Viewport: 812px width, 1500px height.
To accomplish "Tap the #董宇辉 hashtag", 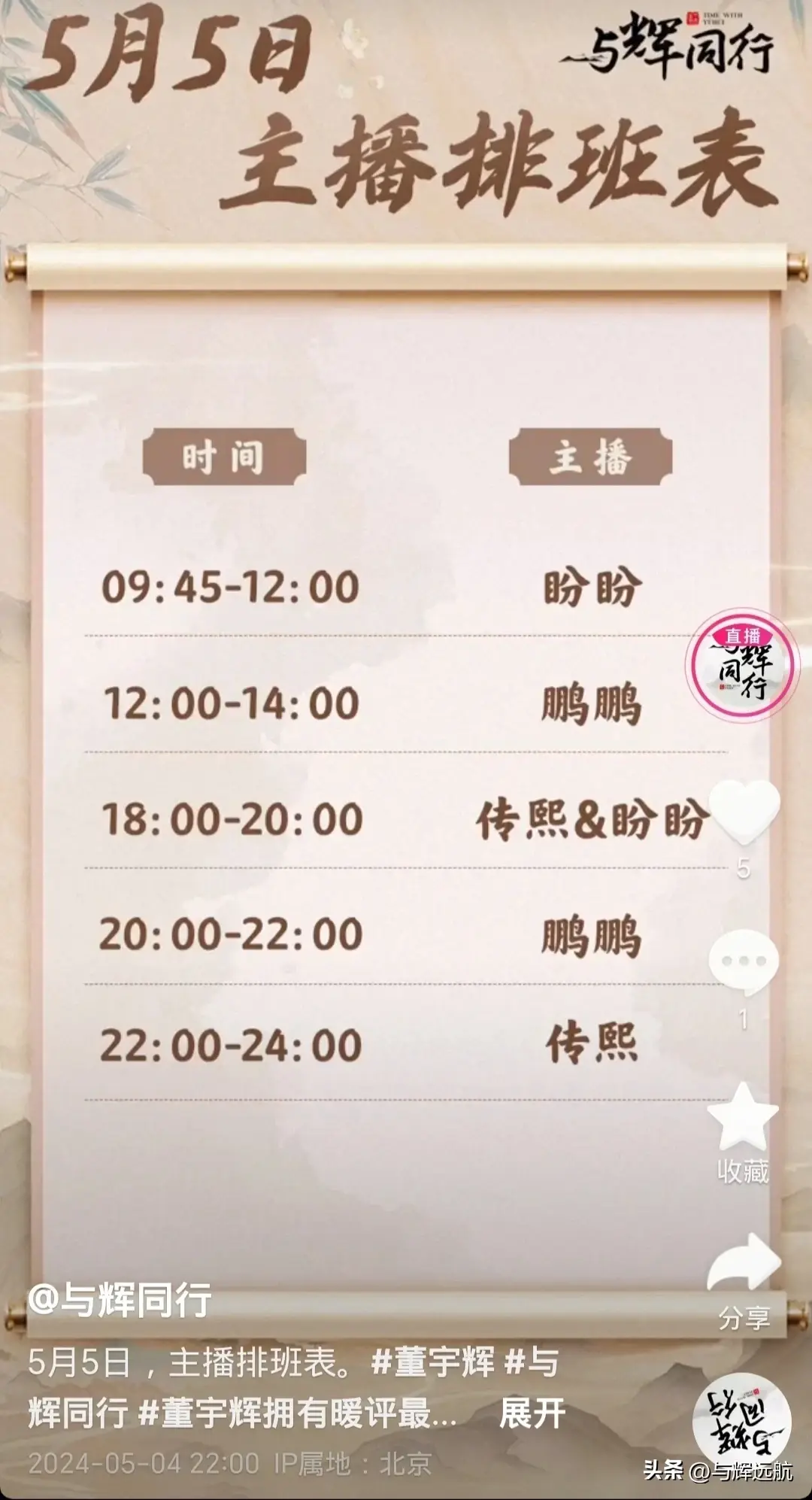I will (433, 1362).
